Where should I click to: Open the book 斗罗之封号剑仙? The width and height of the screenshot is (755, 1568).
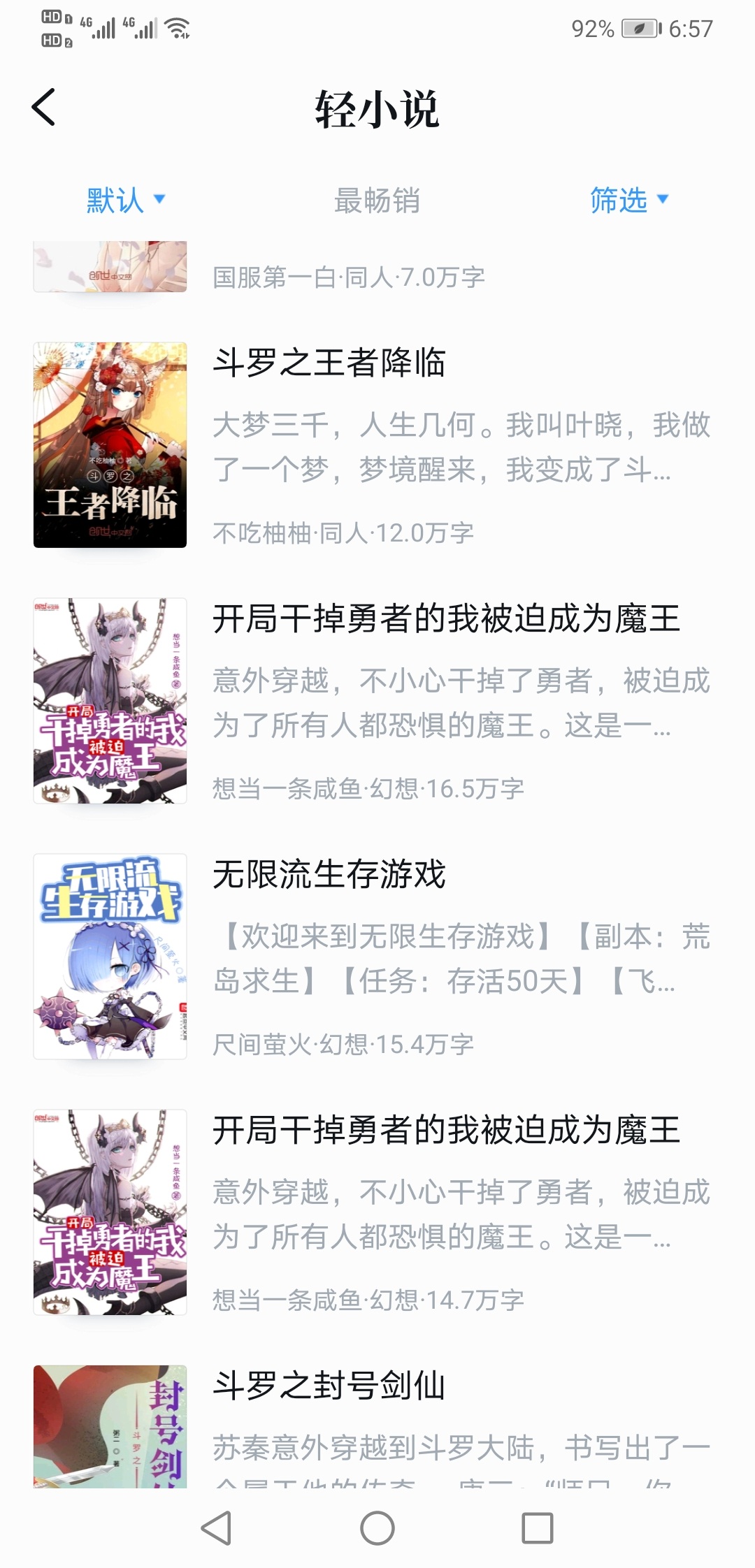coord(377,1426)
